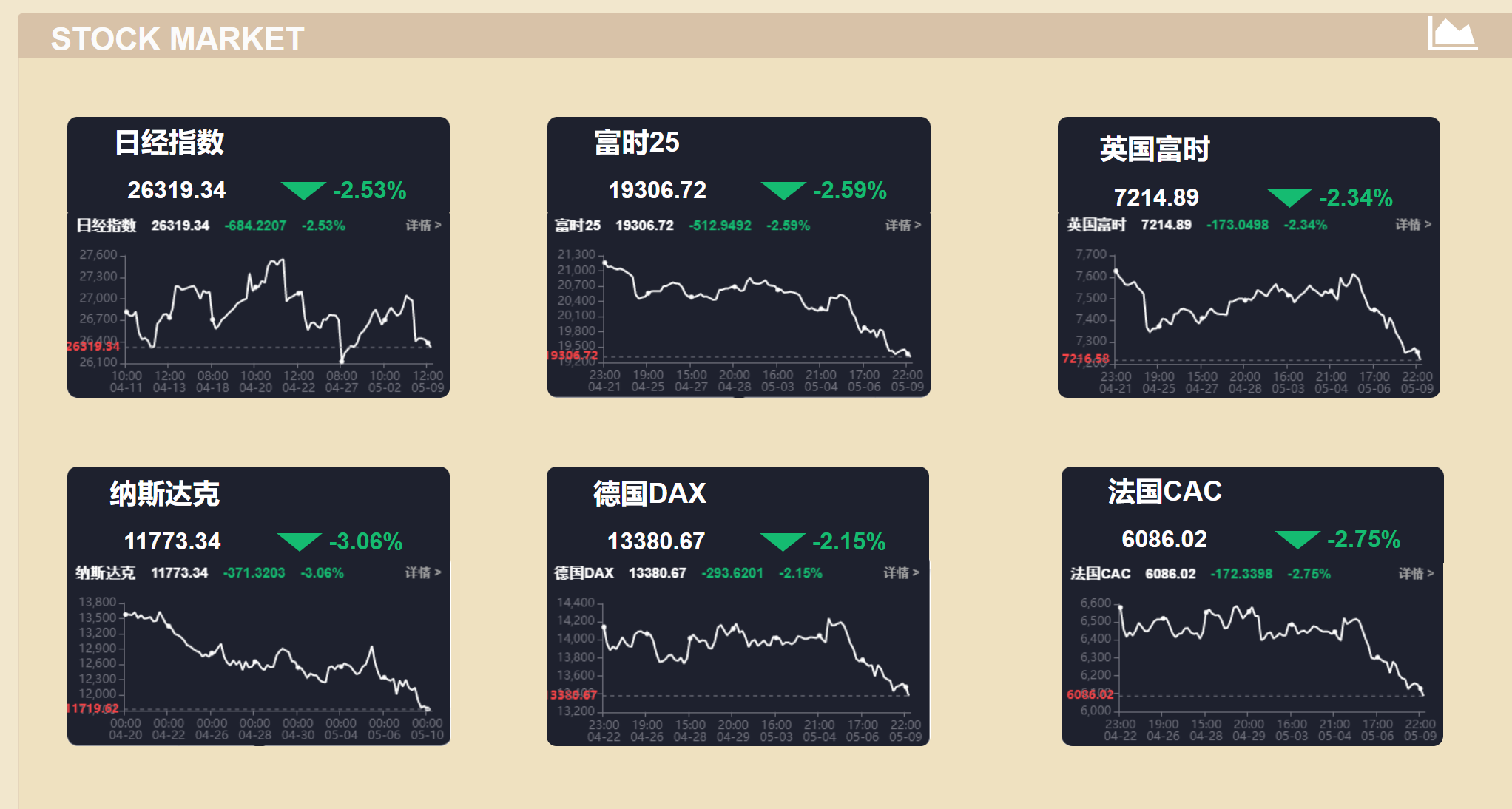The image size is (1512, 809).
Task: Open 详情 details for 法国CAC
Action: tap(1415, 574)
